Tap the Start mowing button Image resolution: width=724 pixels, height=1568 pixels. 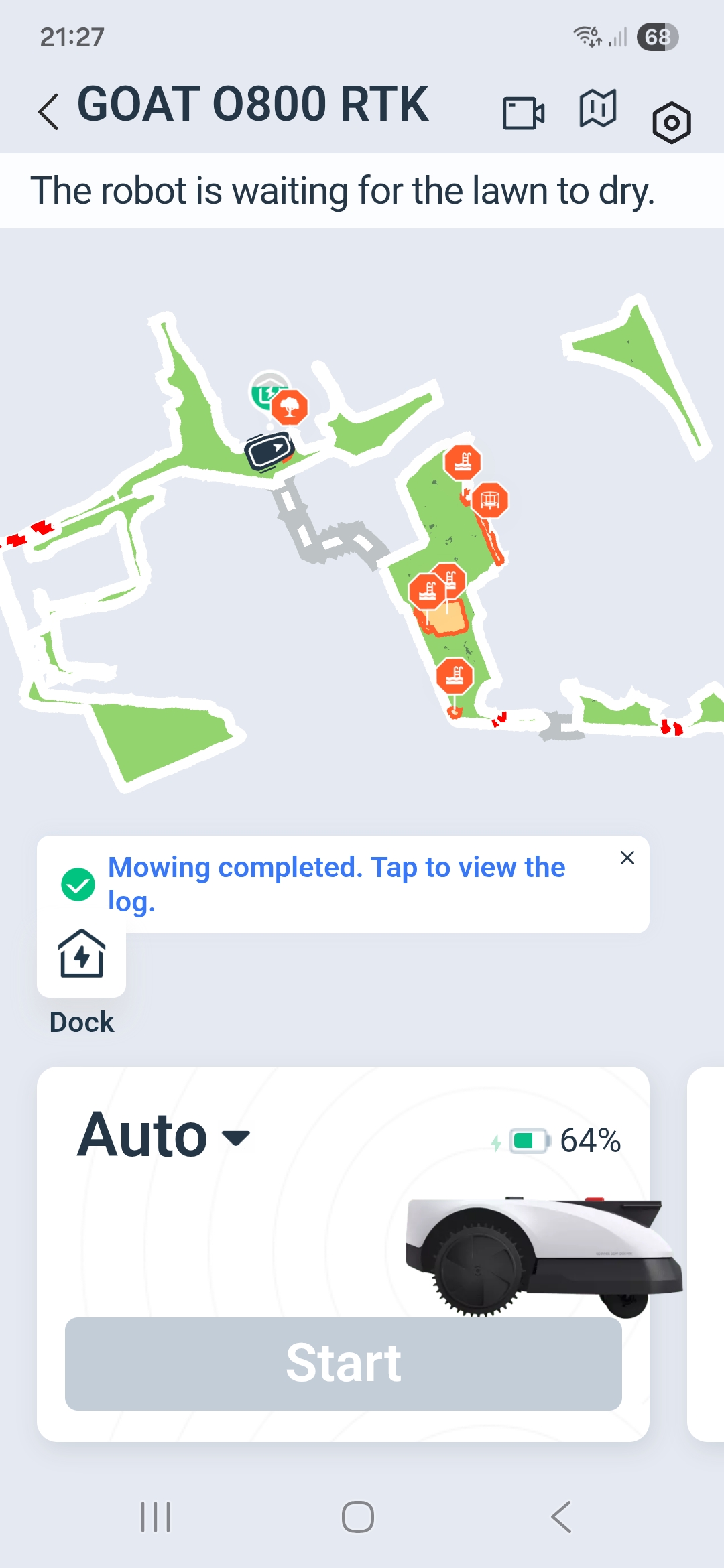[x=343, y=1364]
